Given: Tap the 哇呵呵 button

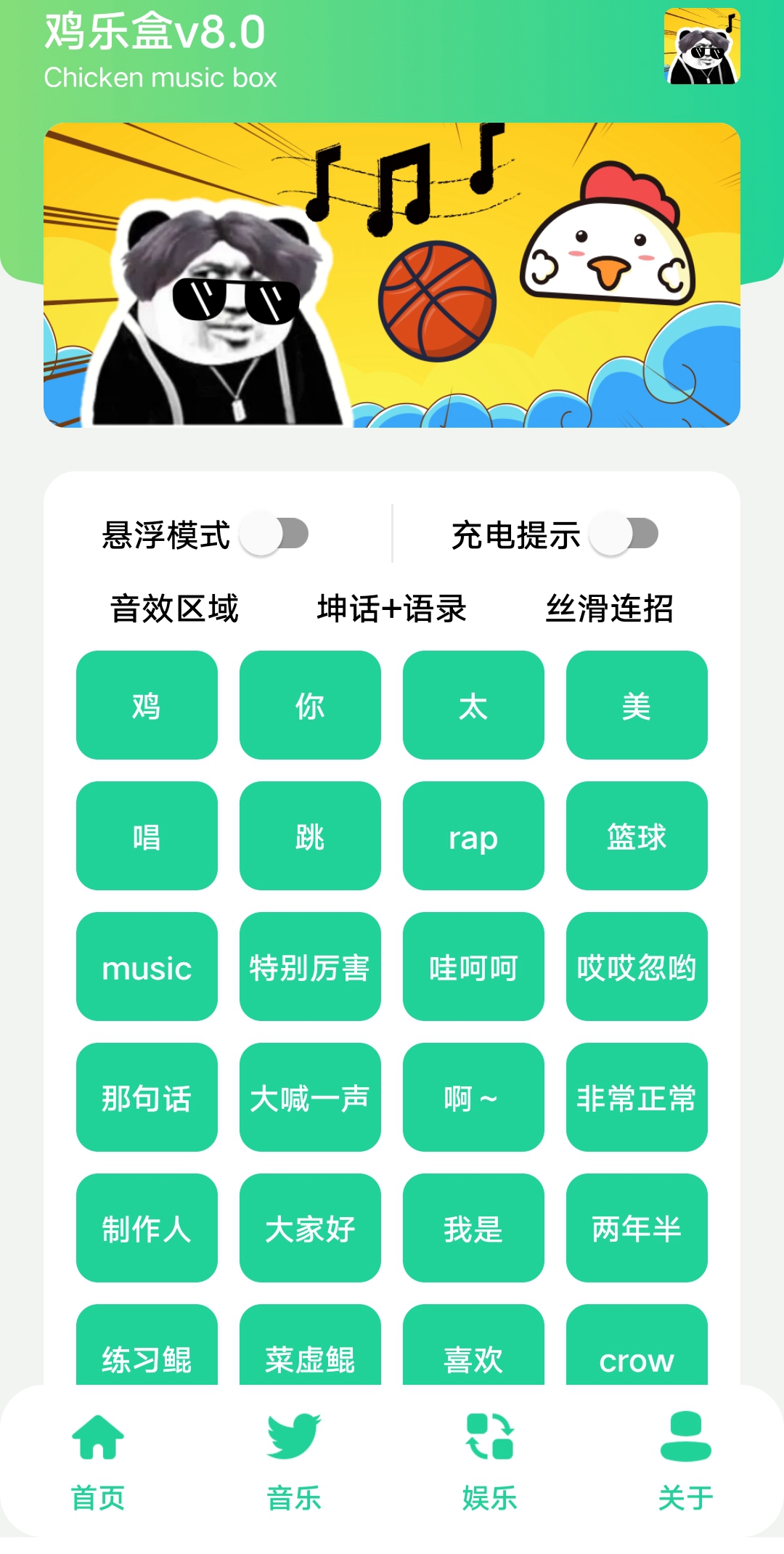Looking at the screenshot, I should coord(473,968).
